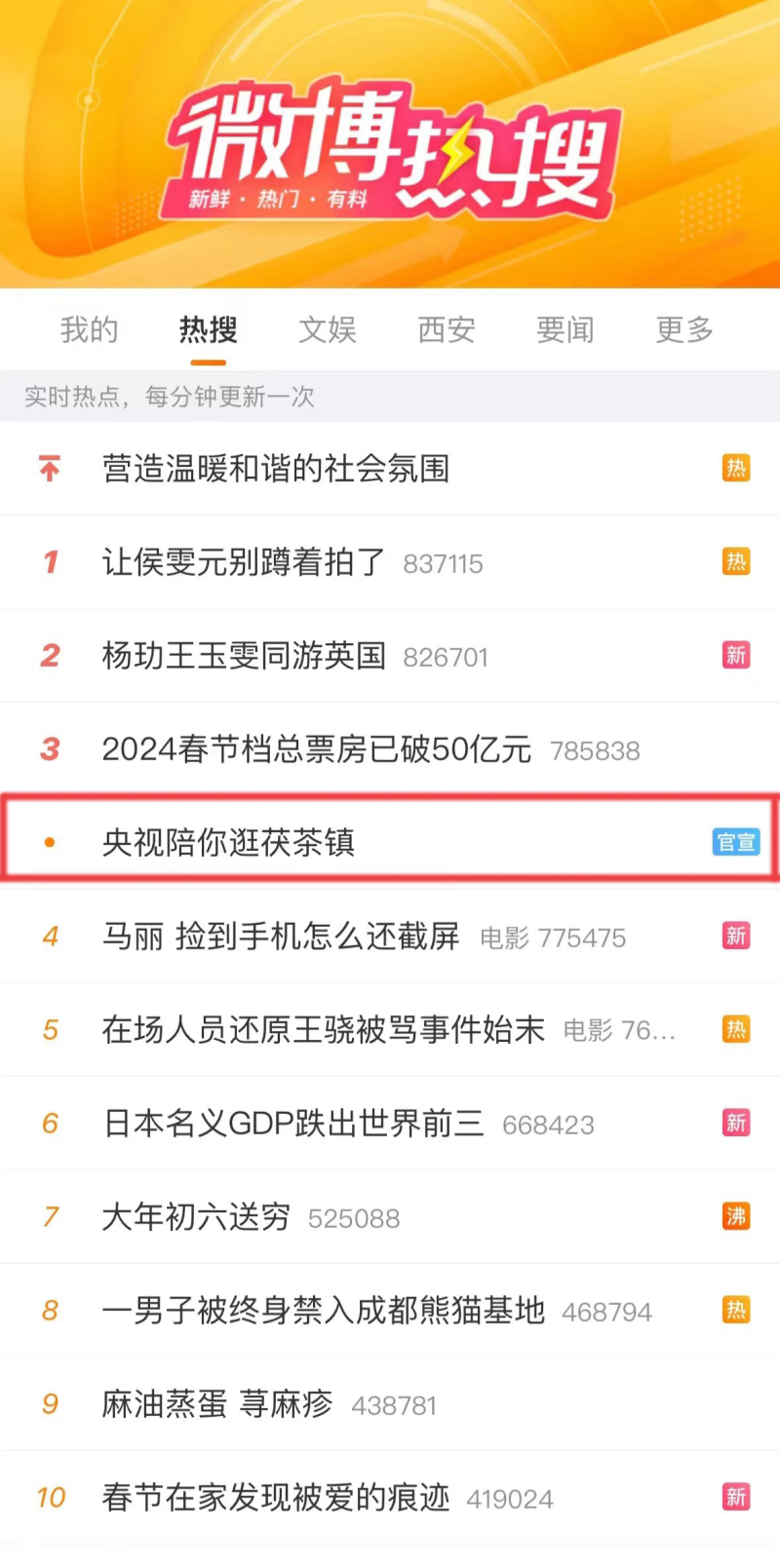Select the 热搜 tab

(208, 329)
